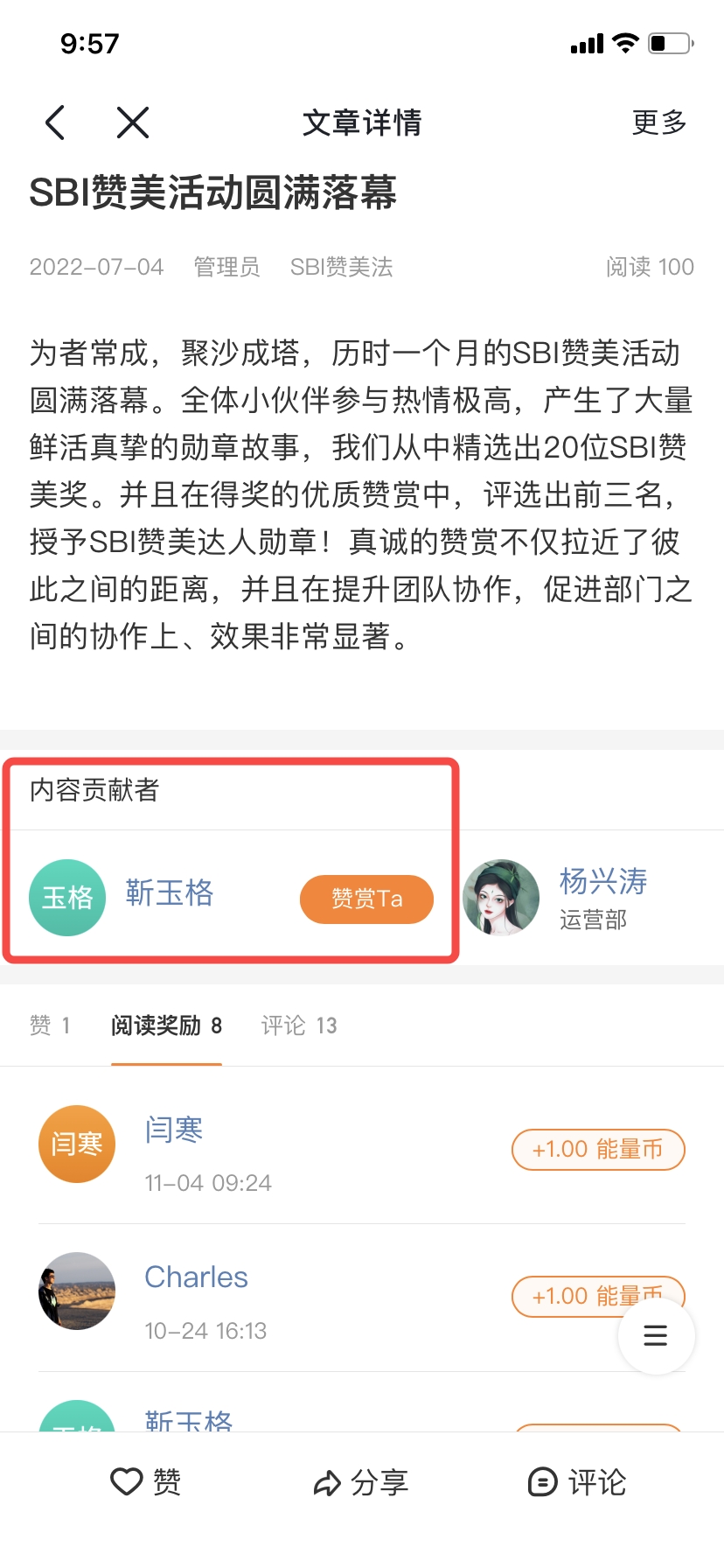
Task: Tap the floating menu button
Action: [656, 1335]
